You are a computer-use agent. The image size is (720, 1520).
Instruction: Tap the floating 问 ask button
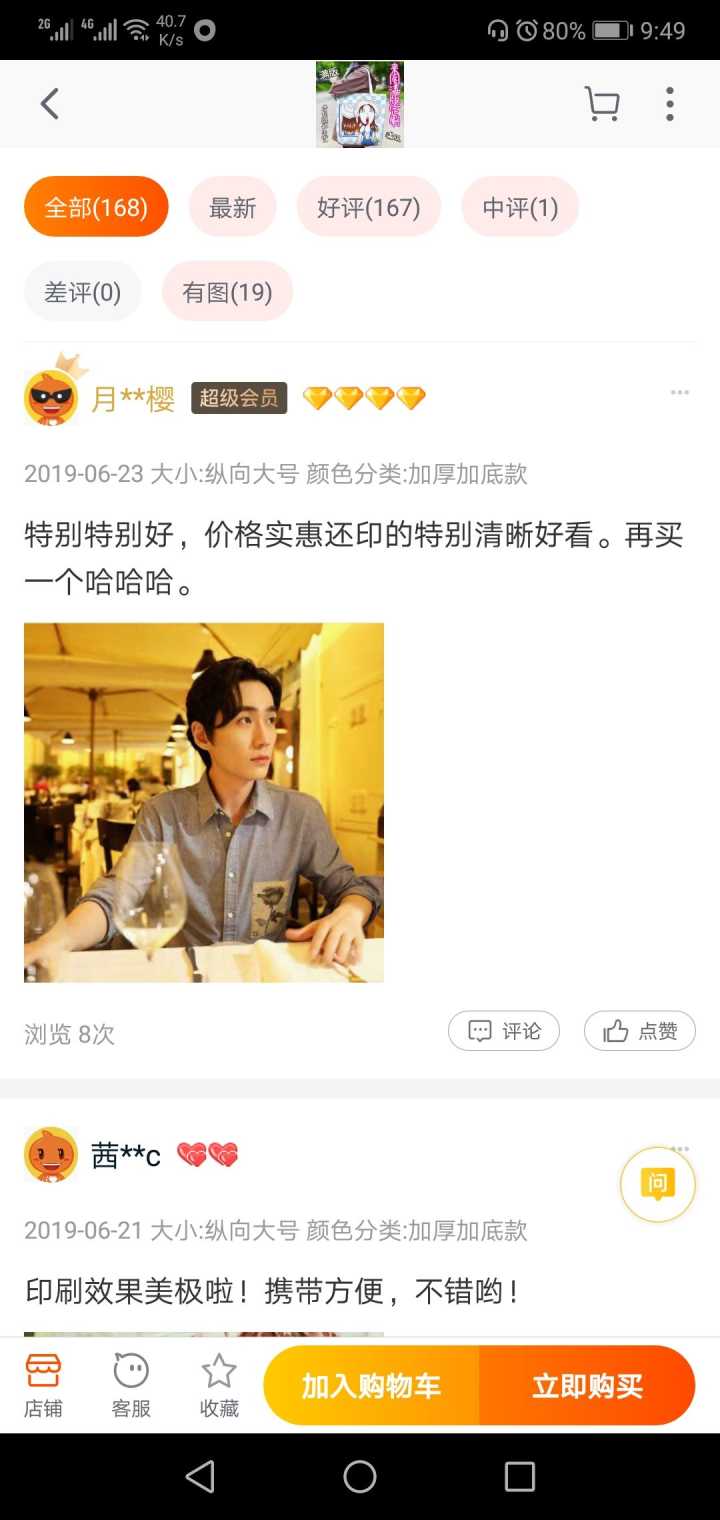coord(657,1185)
